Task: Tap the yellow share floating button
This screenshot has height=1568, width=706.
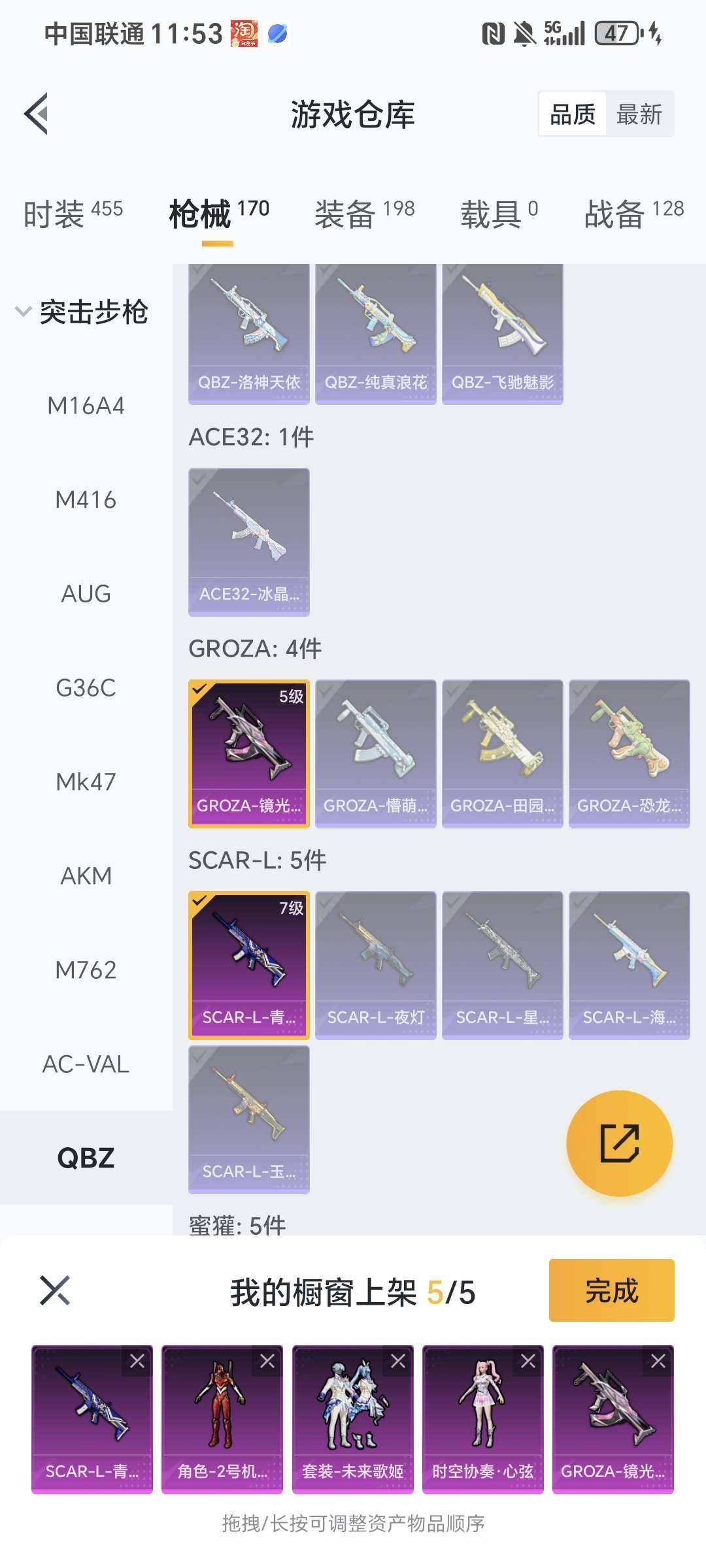Action: (x=619, y=1143)
